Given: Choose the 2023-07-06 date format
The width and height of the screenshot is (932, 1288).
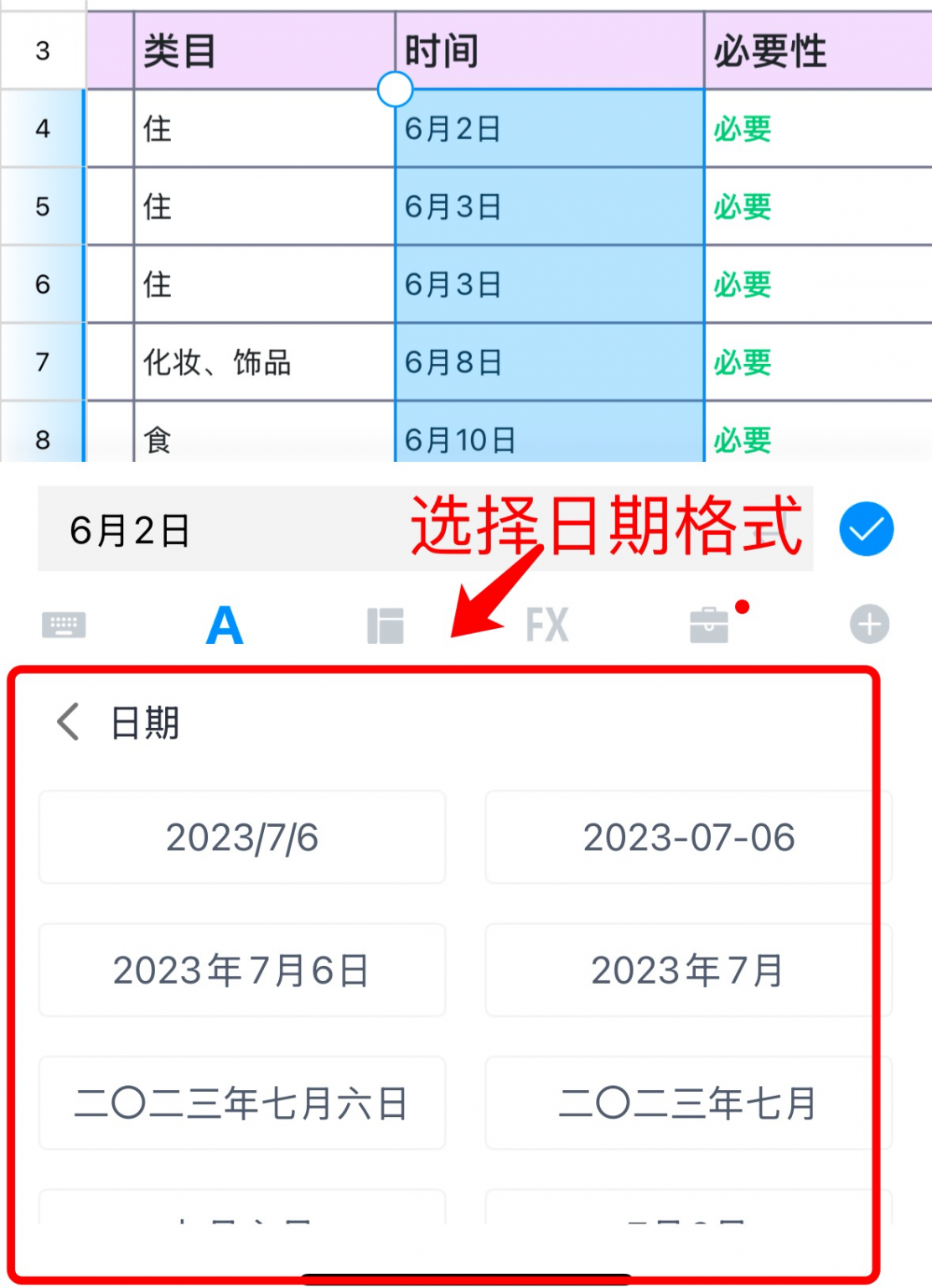Looking at the screenshot, I should [688, 837].
